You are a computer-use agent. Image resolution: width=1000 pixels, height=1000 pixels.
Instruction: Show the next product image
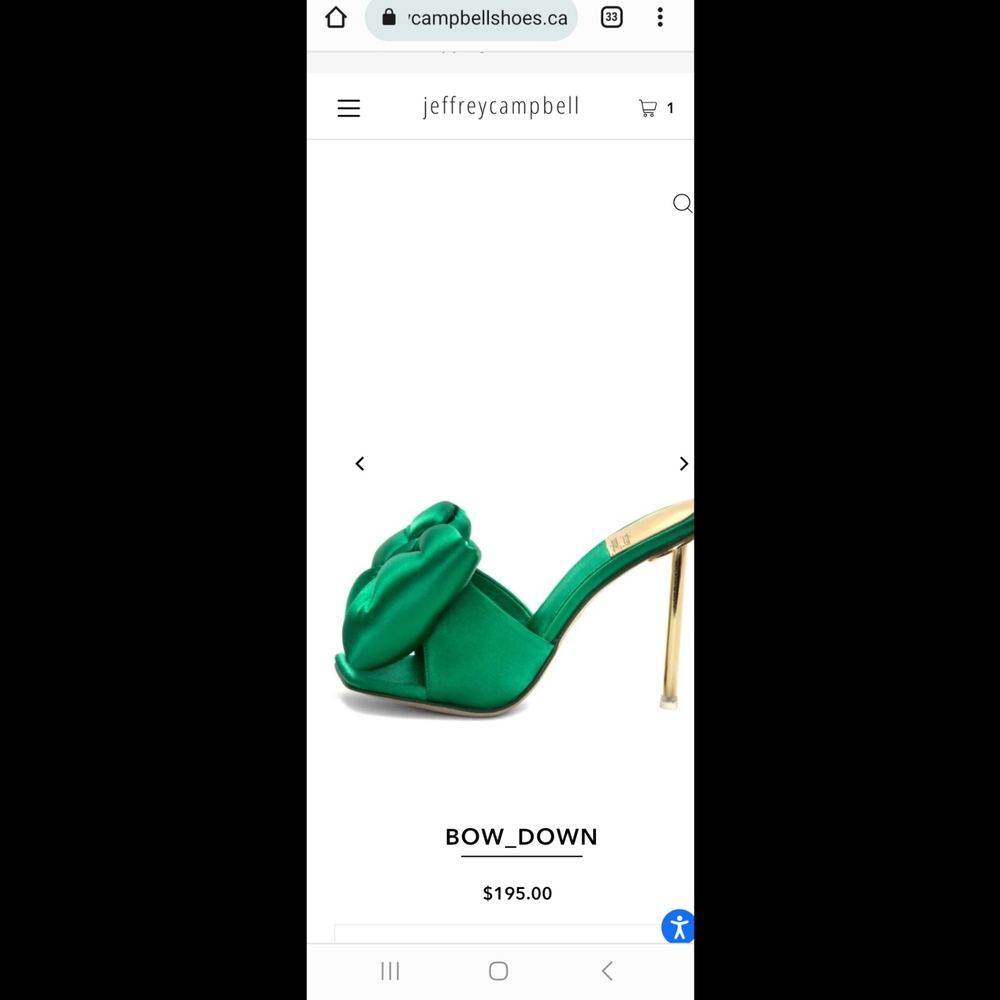pos(683,464)
